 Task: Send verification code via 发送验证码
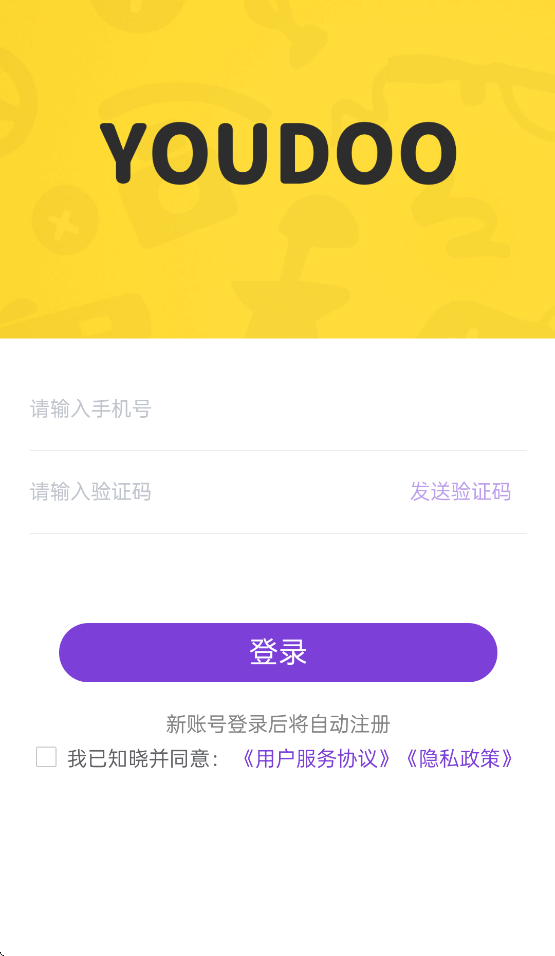pos(460,491)
